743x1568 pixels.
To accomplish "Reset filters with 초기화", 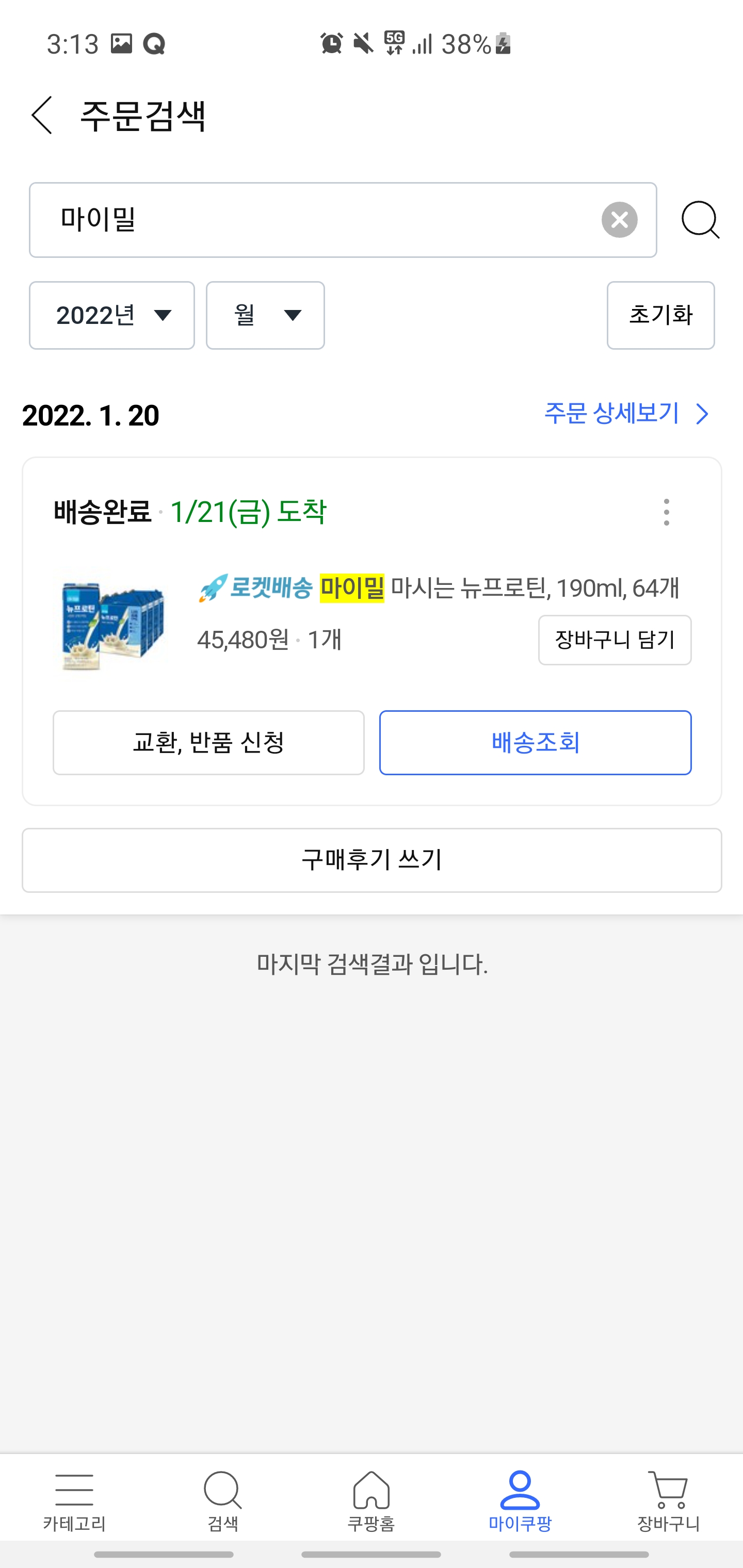I will 660,315.
